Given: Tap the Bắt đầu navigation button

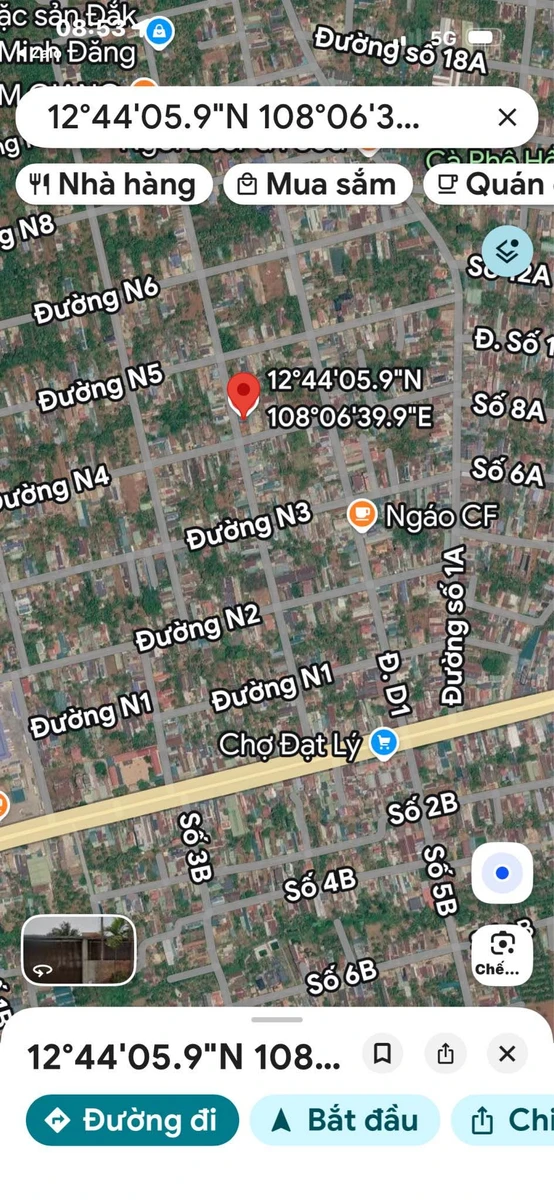Looking at the screenshot, I should click(x=345, y=1120).
